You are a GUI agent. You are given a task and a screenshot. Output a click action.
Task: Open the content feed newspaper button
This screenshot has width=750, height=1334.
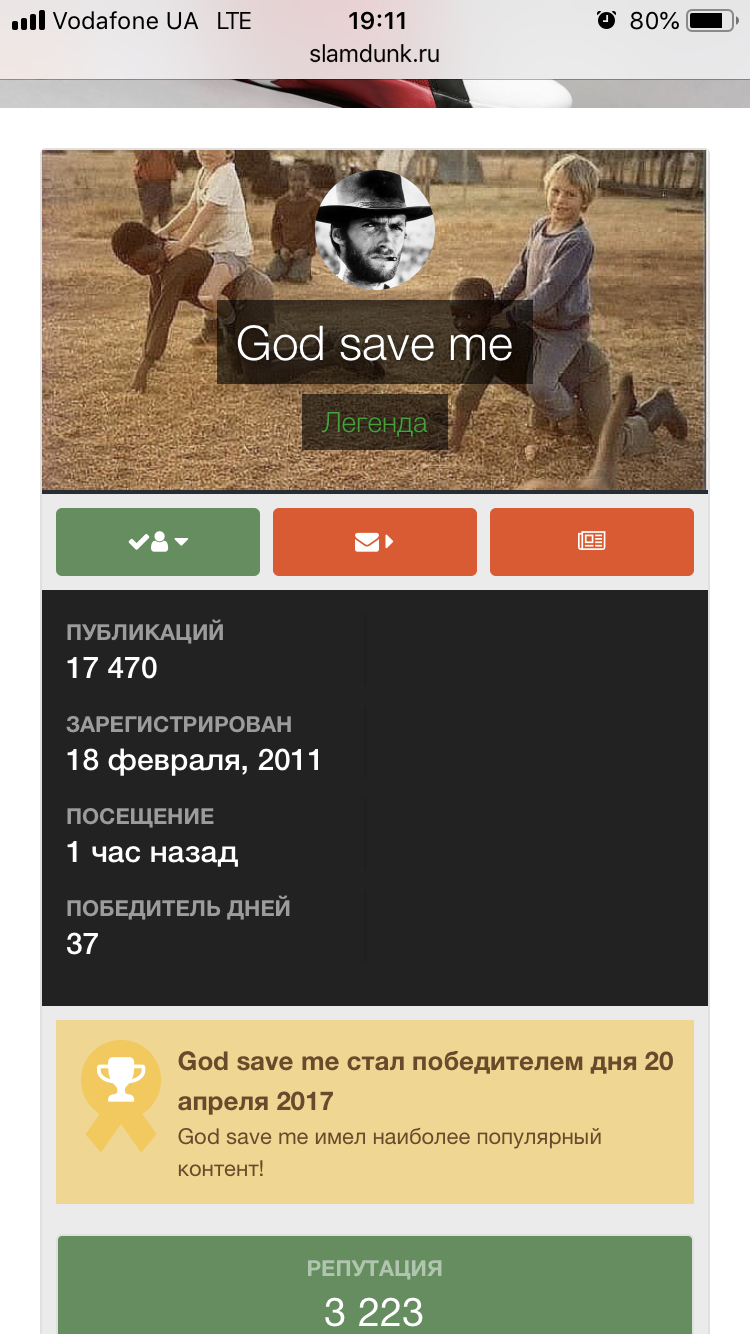[x=592, y=542]
